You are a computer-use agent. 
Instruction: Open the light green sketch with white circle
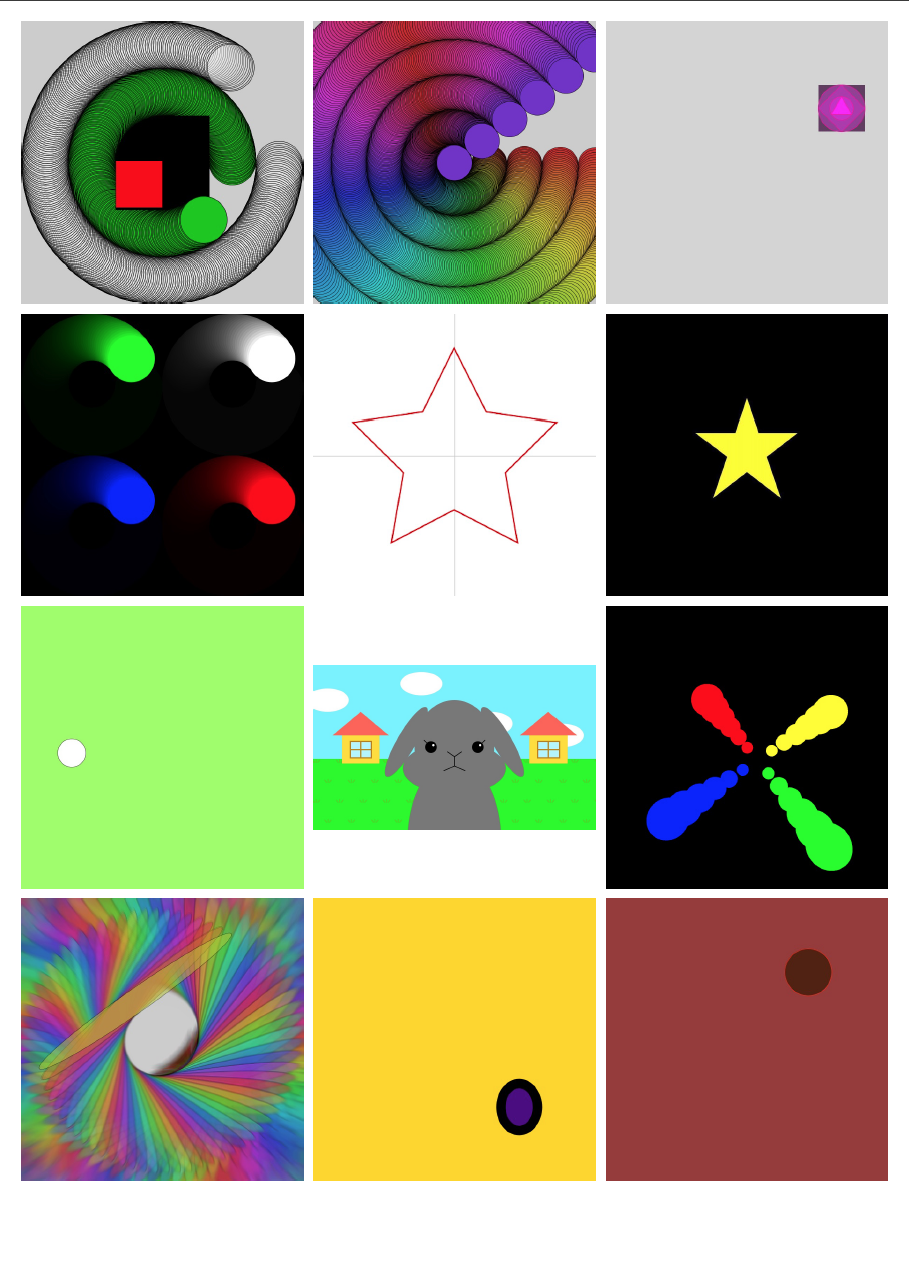[162, 747]
